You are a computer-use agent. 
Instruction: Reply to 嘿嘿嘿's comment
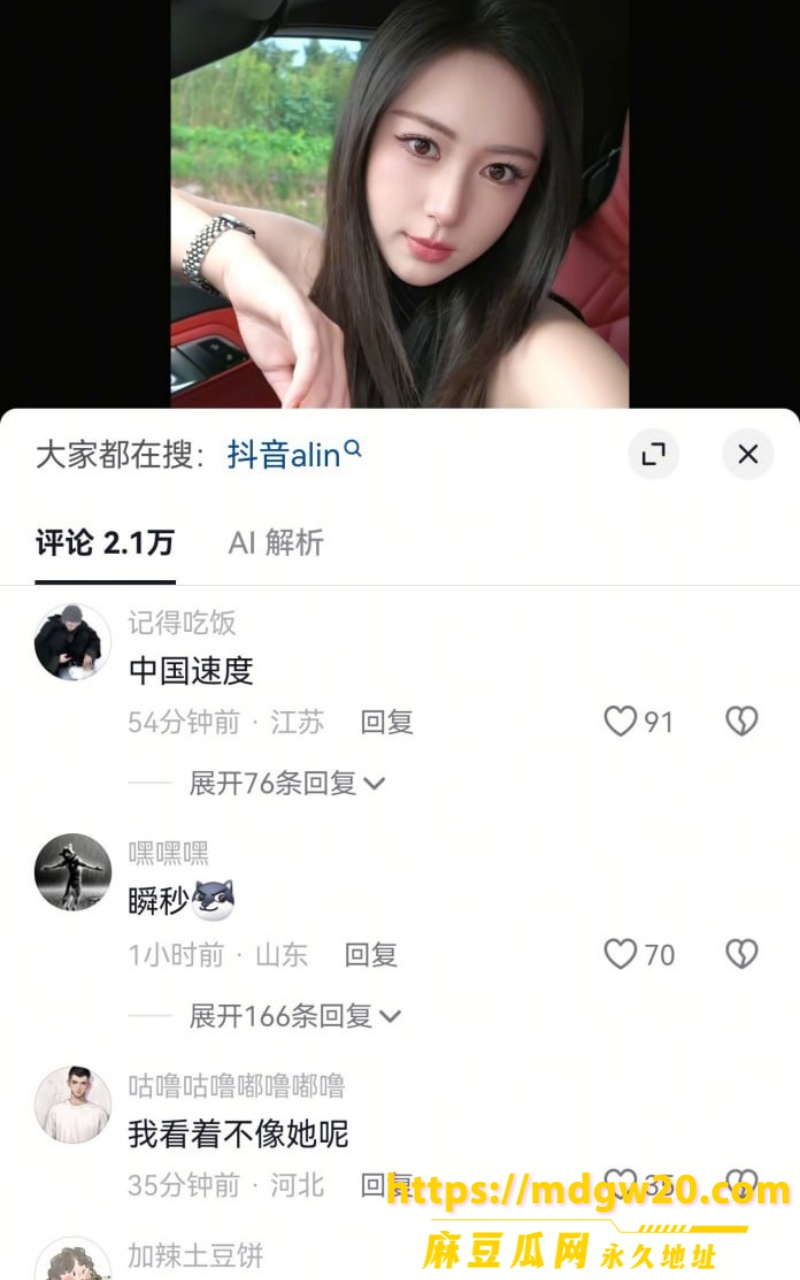[371, 955]
